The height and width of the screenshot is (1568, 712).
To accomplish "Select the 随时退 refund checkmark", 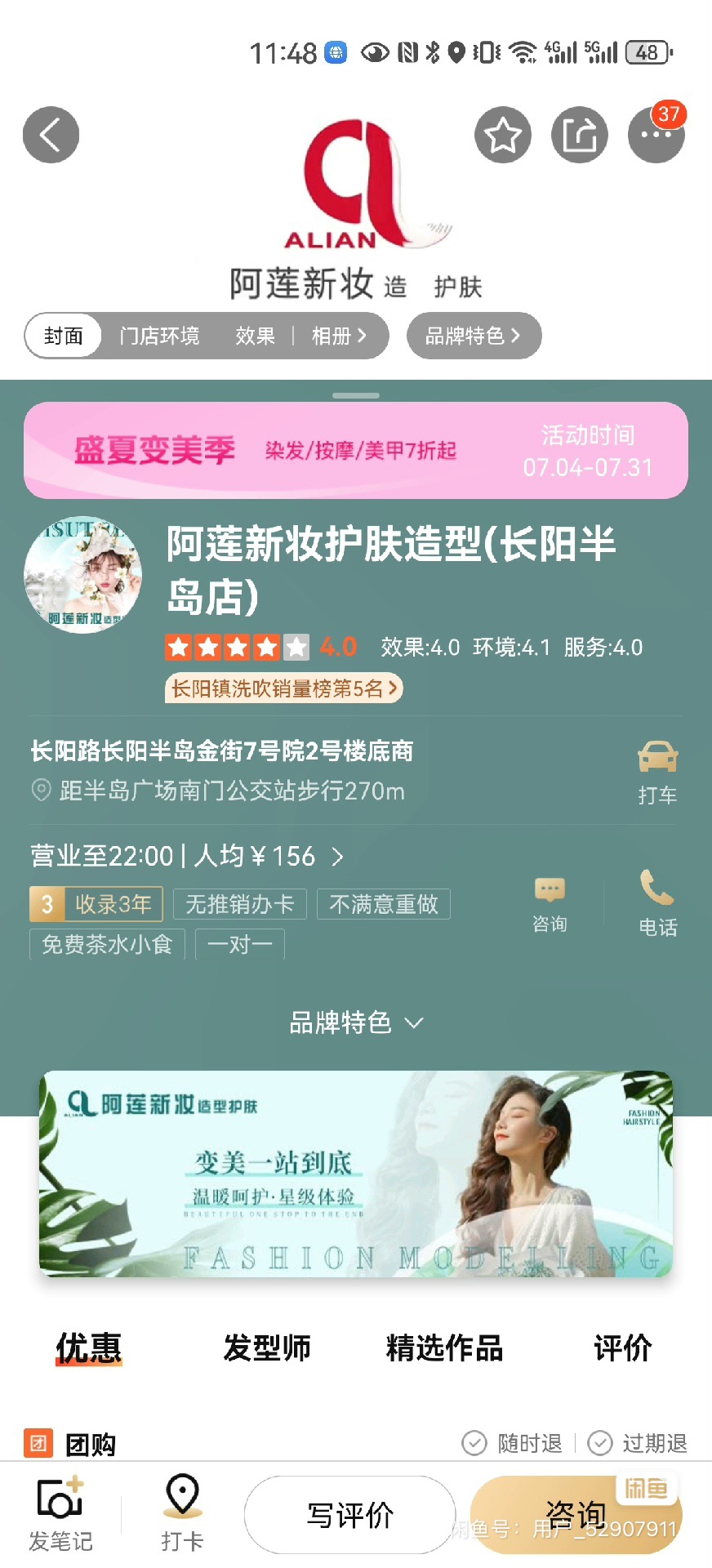I will click(474, 1442).
